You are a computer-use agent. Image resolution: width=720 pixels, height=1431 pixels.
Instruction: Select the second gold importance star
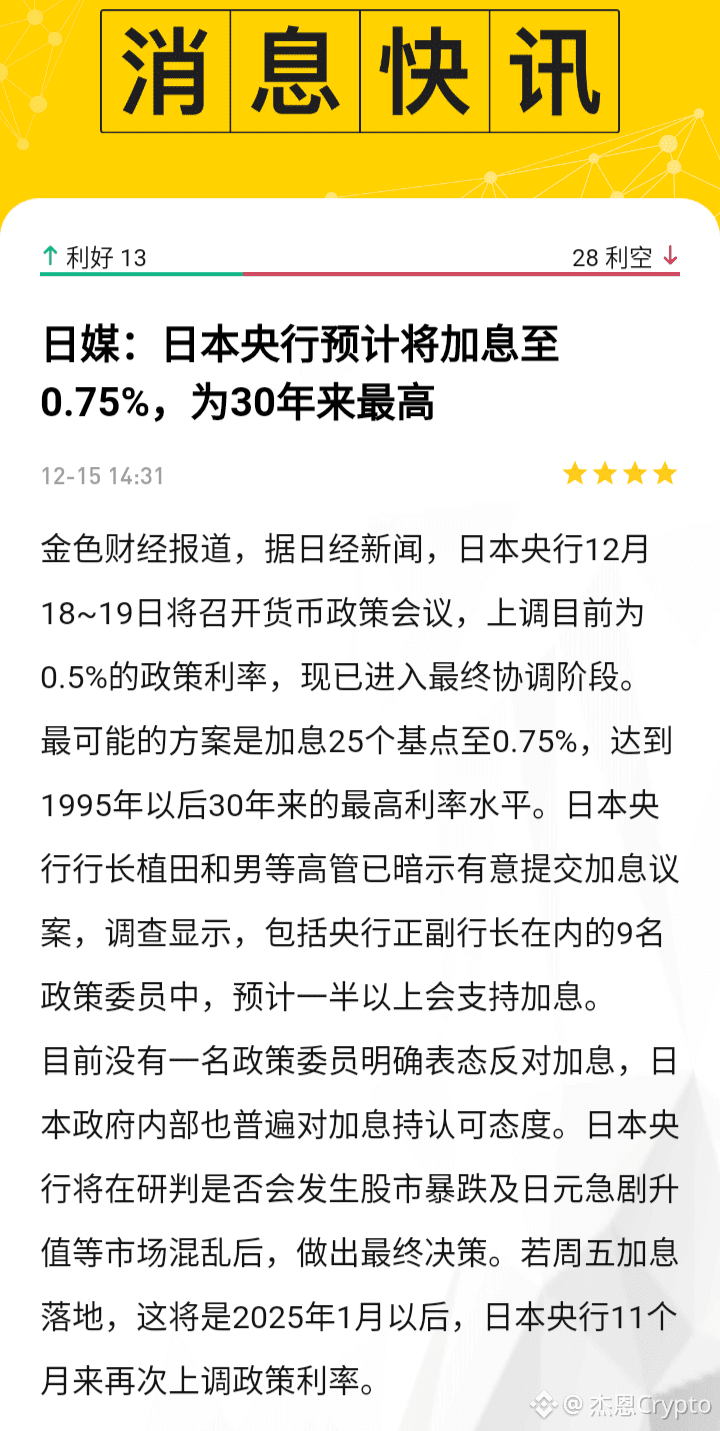coord(604,473)
